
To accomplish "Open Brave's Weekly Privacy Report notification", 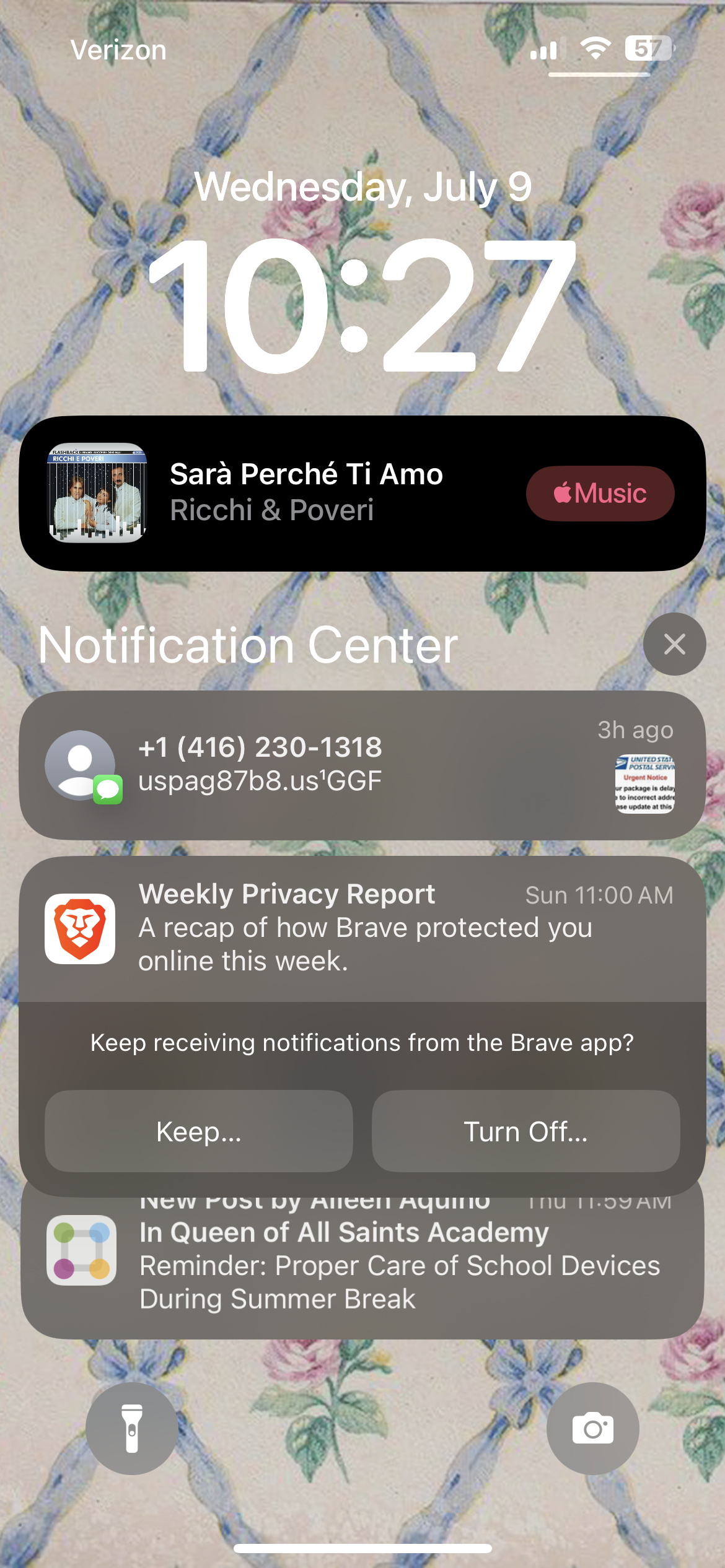I will point(362,928).
